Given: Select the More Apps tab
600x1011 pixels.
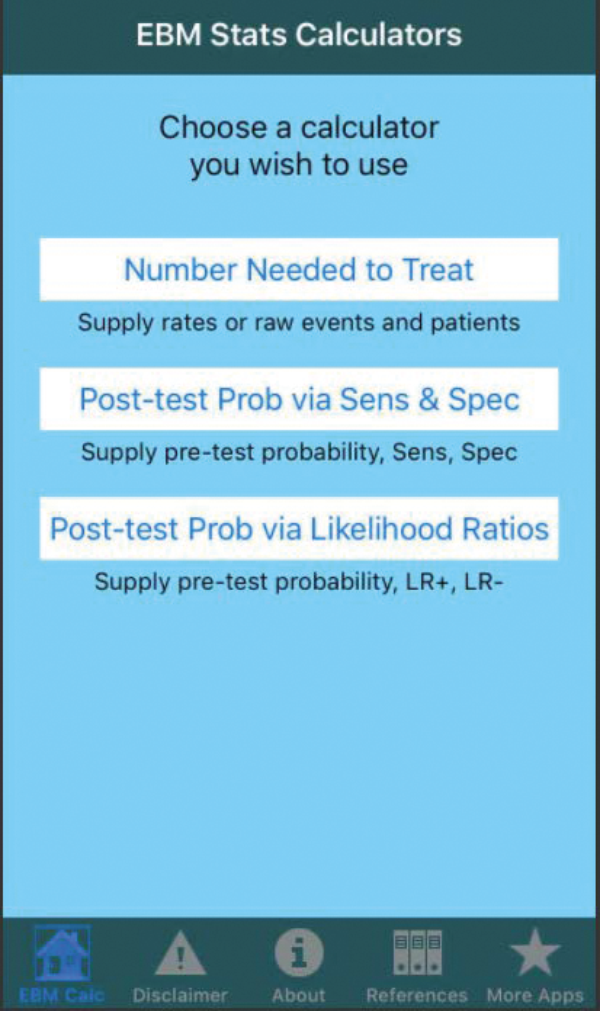Looking at the screenshot, I should coord(535,965).
